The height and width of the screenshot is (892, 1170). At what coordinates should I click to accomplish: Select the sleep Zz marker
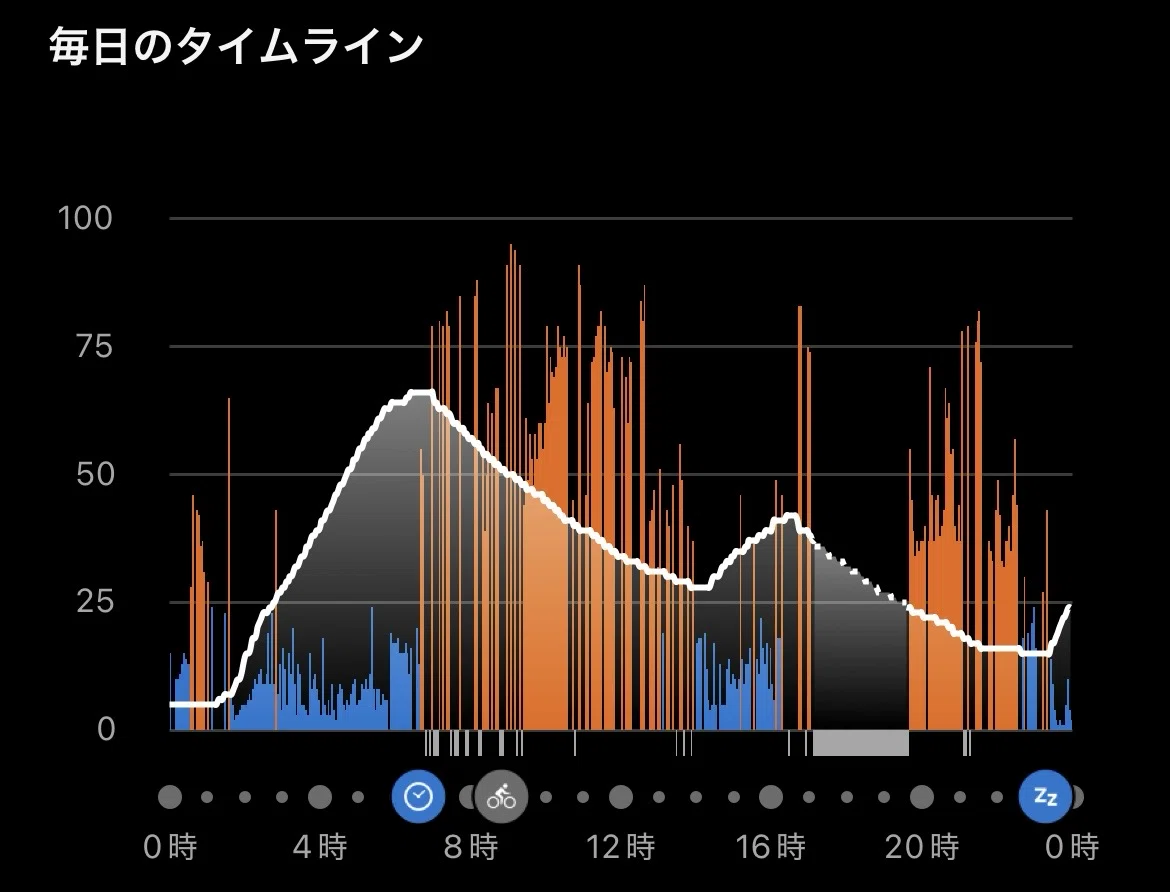[1045, 796]
